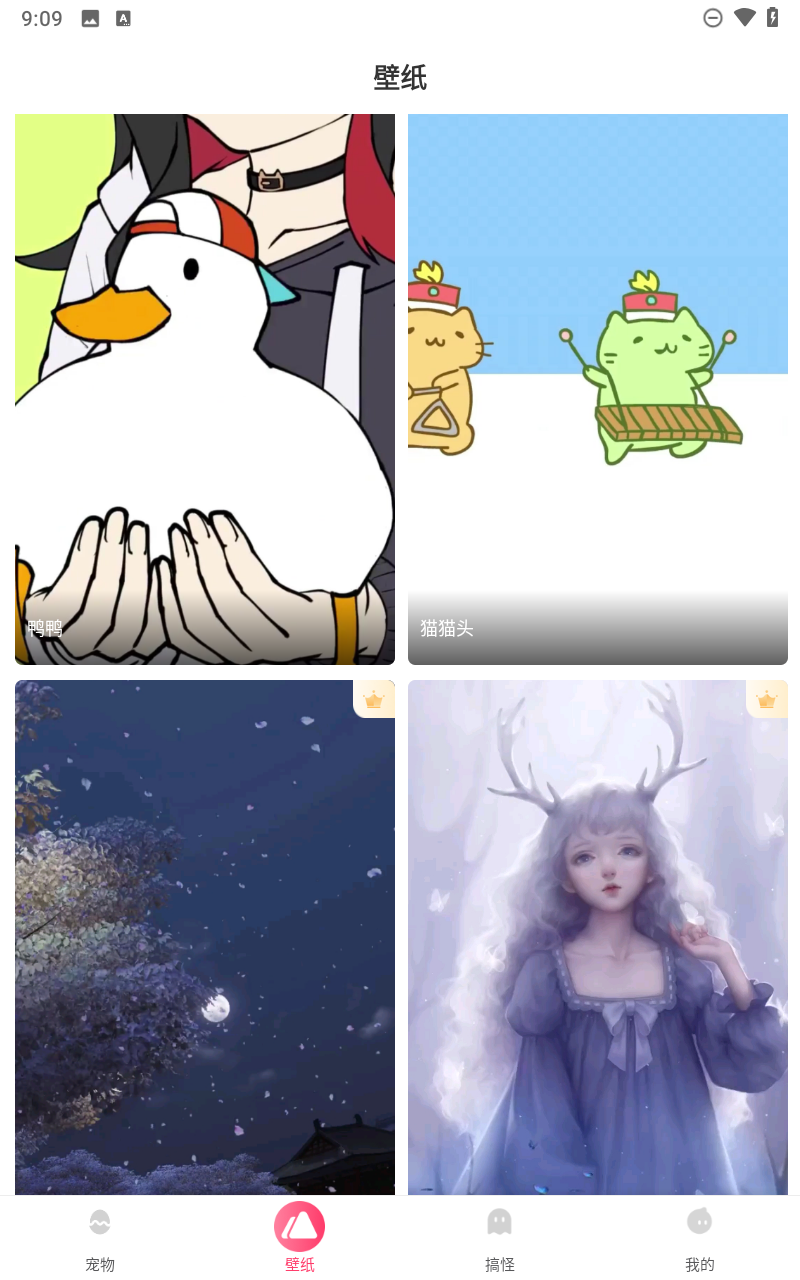
Task: Open the 猫猫头 cat wallpaper
Action: click(598, 390)
